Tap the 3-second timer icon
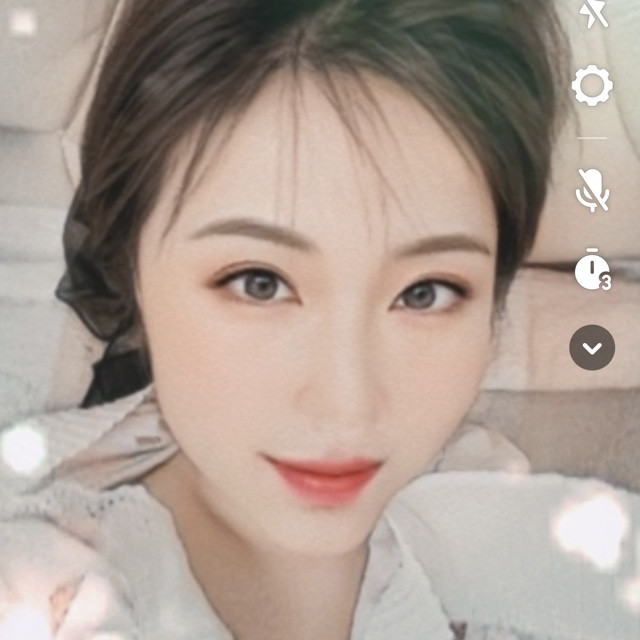Image resolution: width=640 pixels, height=640 pixels. coord(592,270)
